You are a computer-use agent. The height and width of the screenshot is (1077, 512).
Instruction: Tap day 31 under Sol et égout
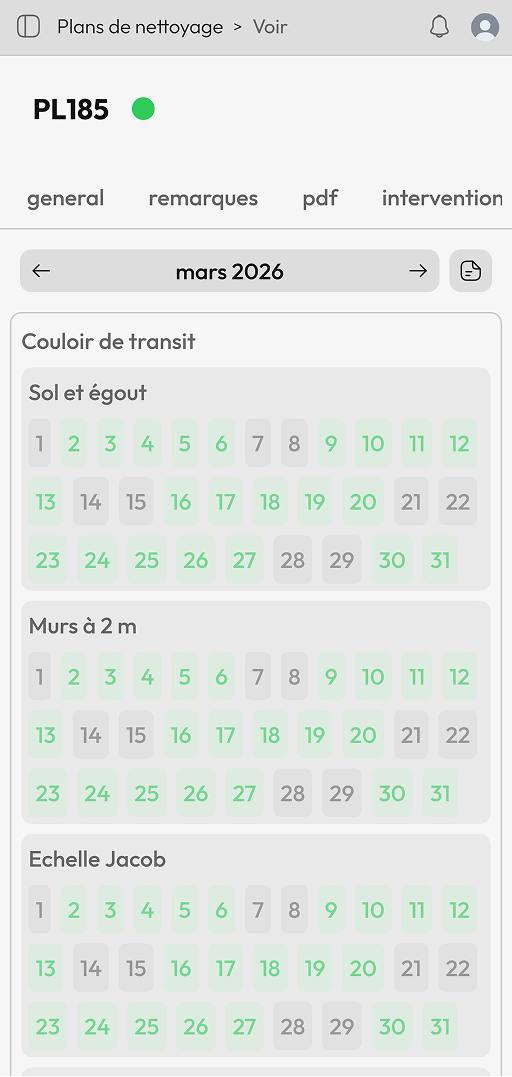tap(440, 560)
